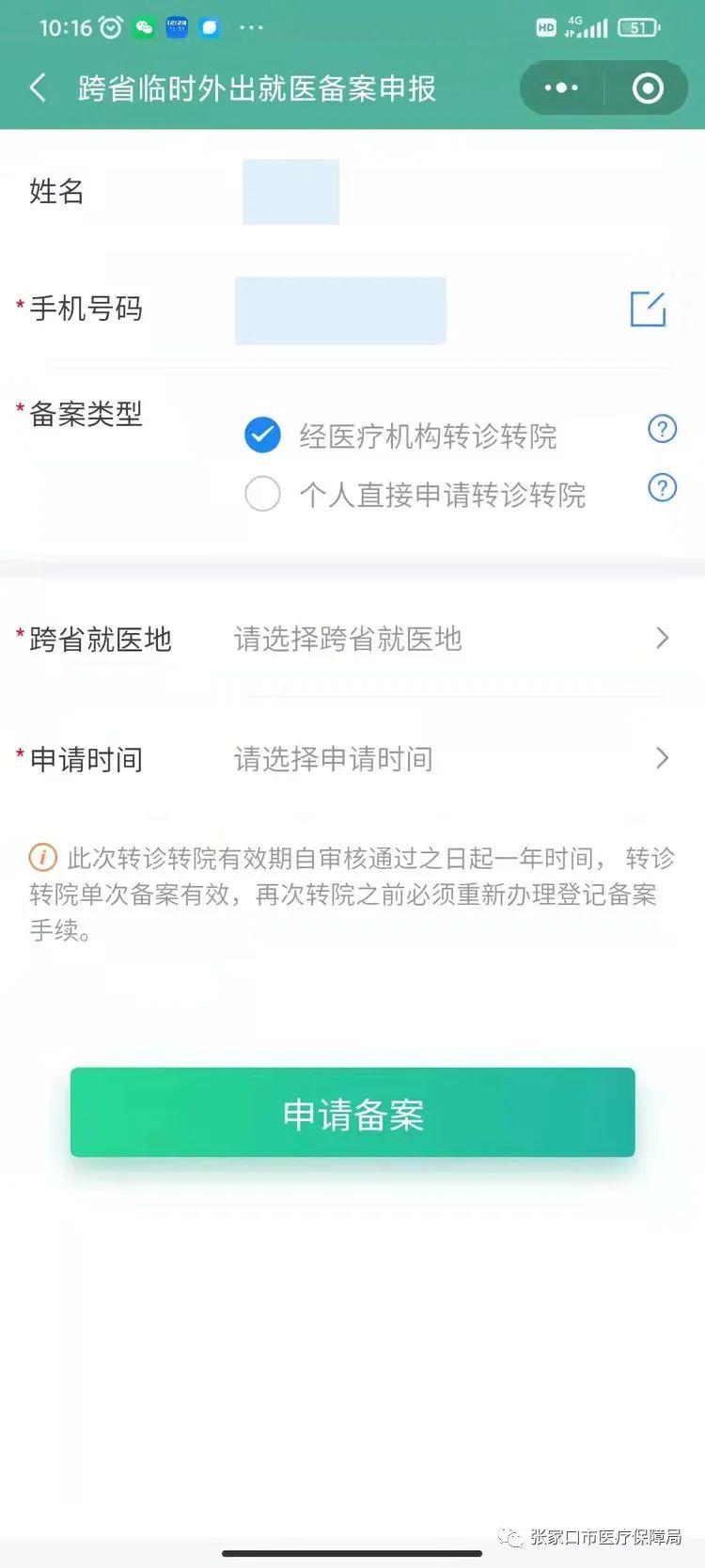Open the 跨省就医地 picker
The image size is (705, 1568).
pos(449,639)
